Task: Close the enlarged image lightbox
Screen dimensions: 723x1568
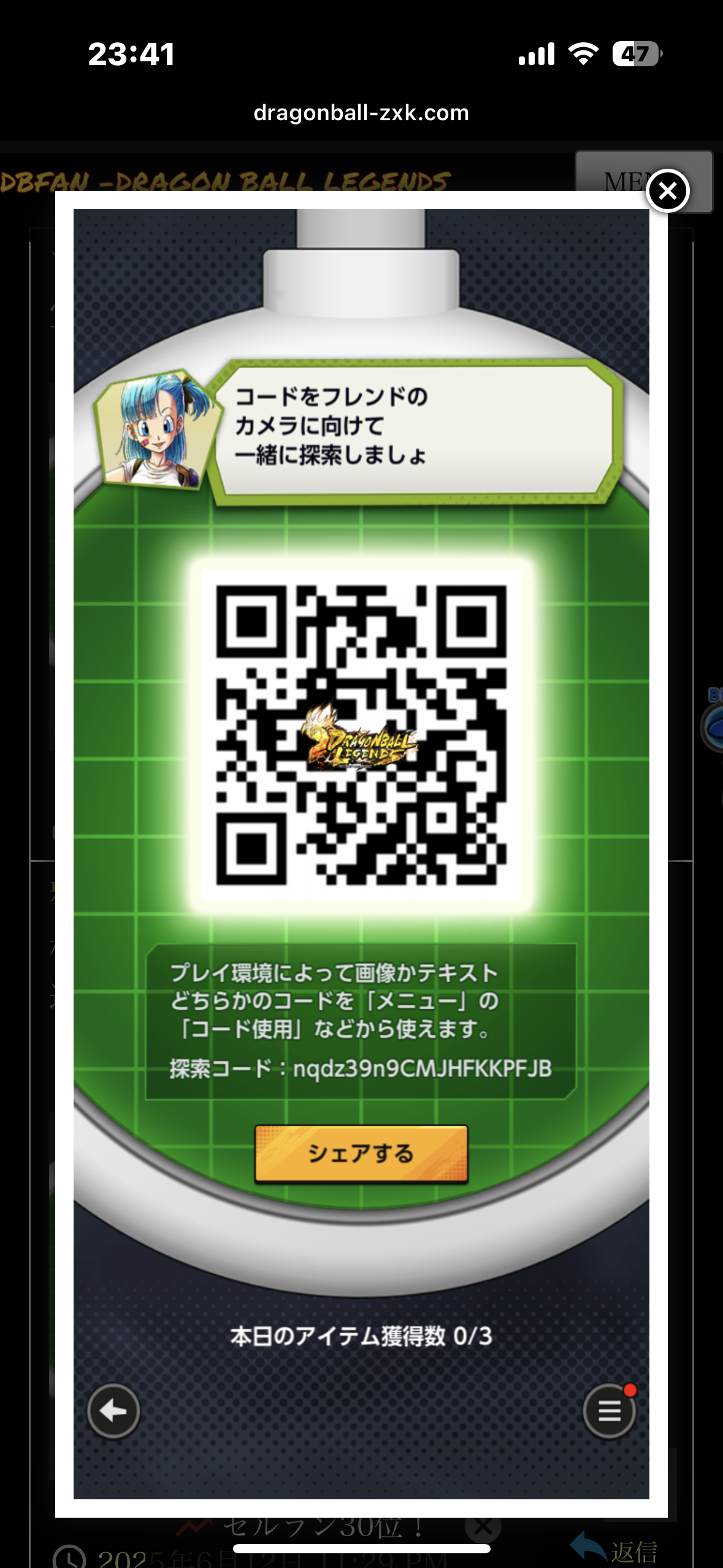Action: tap(667, 191)
